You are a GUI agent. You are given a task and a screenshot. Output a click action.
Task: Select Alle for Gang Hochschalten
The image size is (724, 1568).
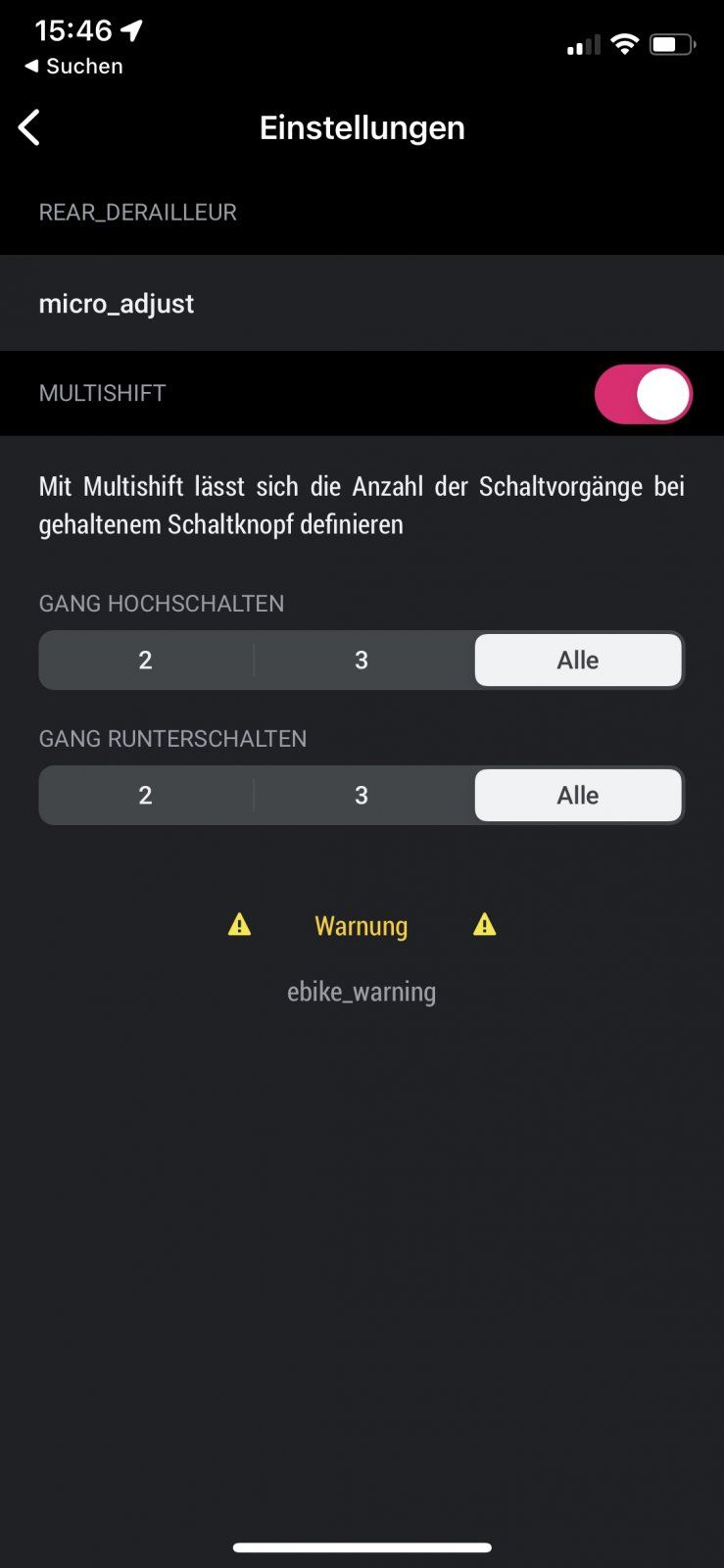coord(578,661)
